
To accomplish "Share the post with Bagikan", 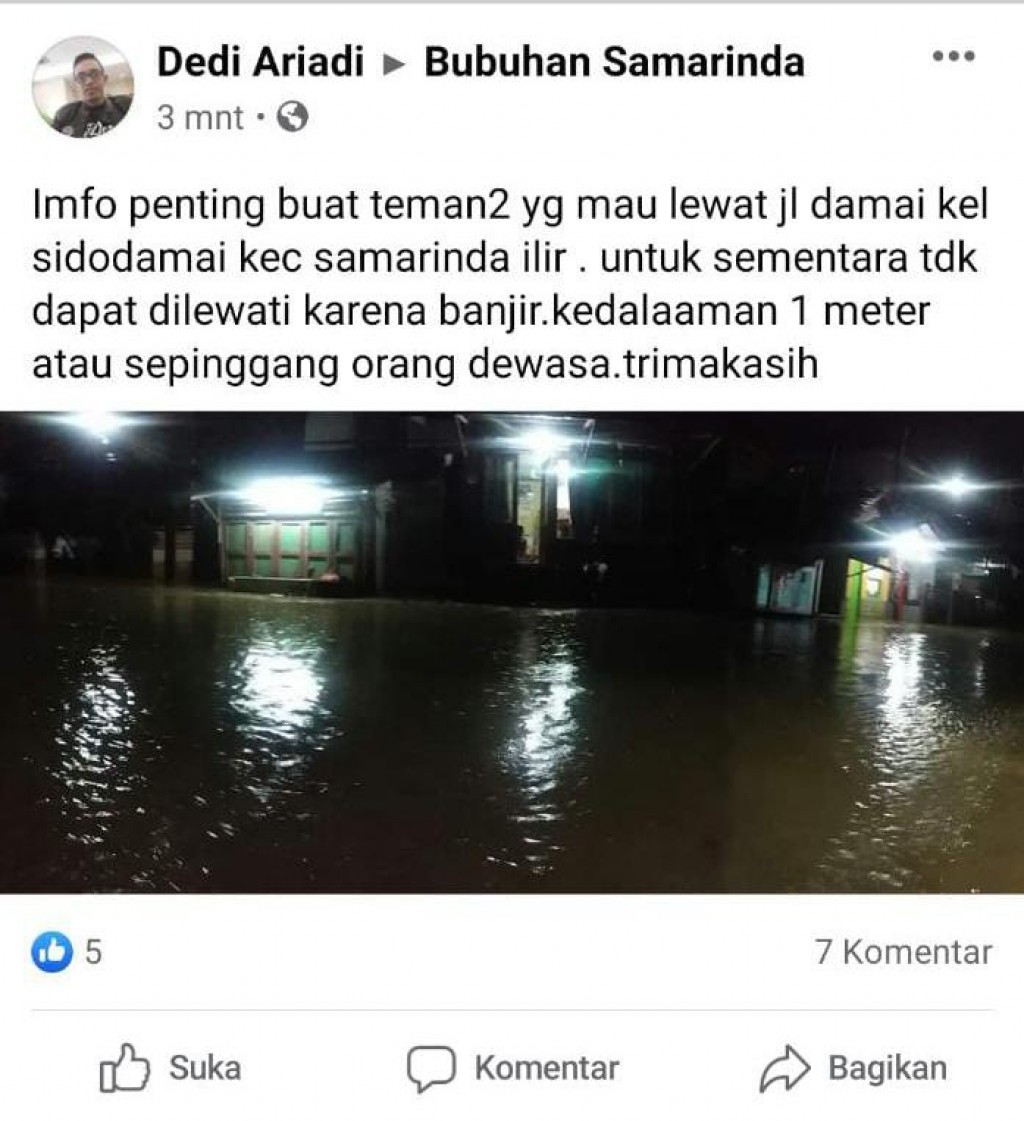I will [853, 1068].
